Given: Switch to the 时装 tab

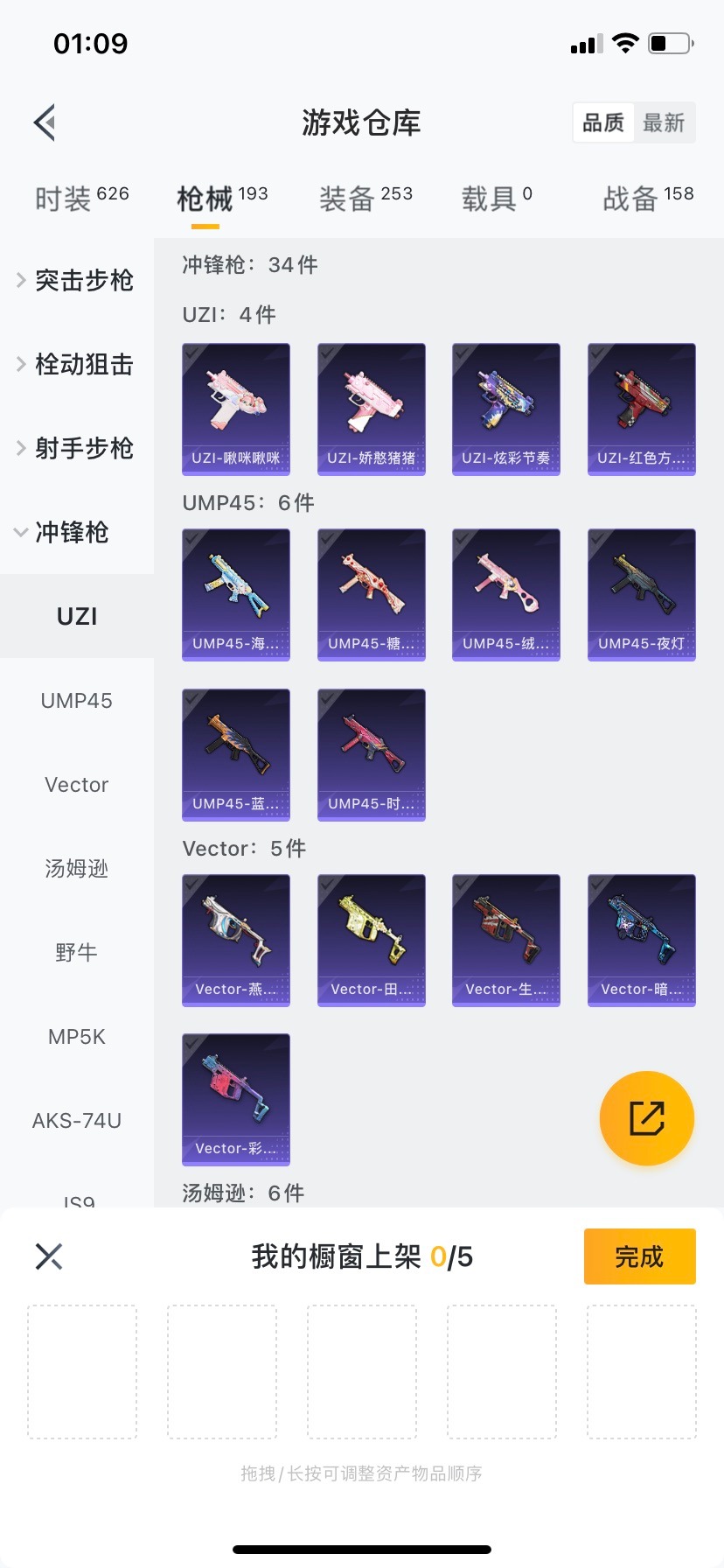Looking at the screenshot, I should coord(81,199).
